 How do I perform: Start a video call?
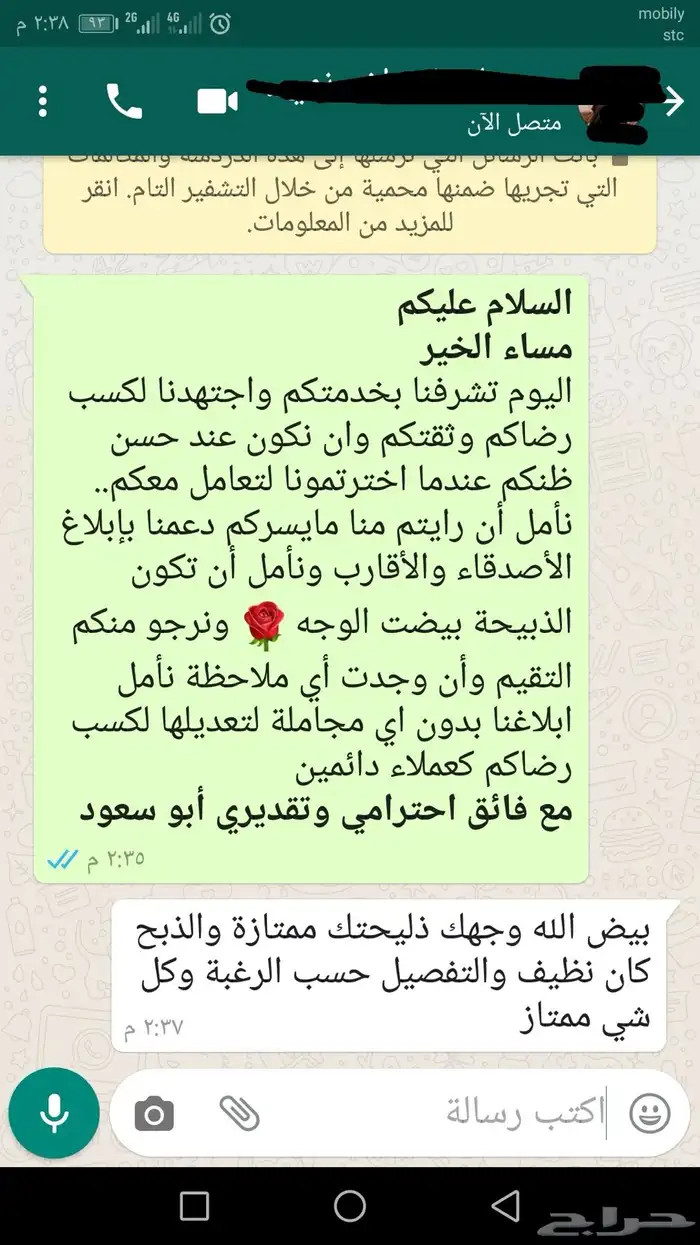tap(217, 101)
